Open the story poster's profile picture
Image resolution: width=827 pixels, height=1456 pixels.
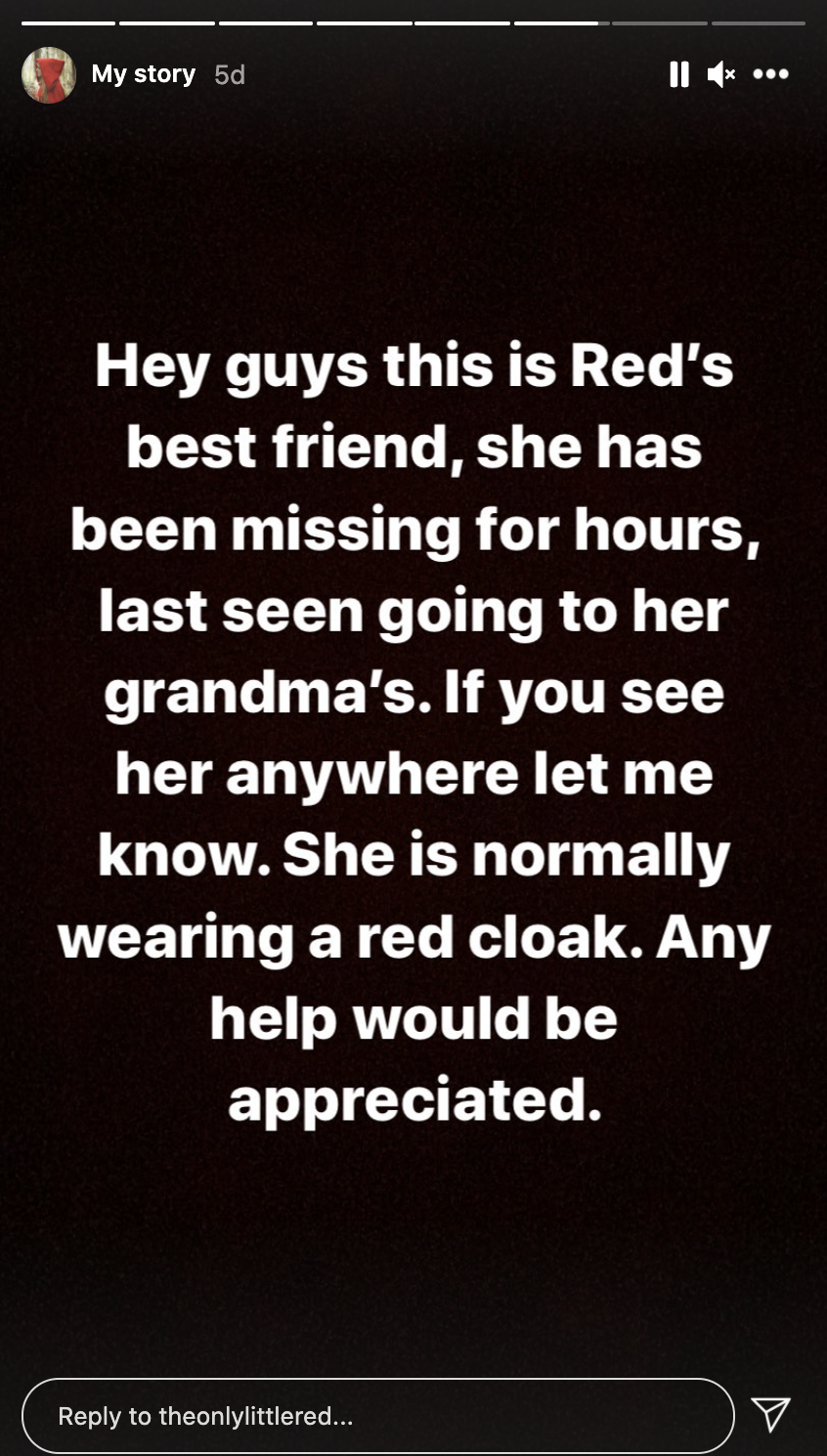[x=49, y=75]
